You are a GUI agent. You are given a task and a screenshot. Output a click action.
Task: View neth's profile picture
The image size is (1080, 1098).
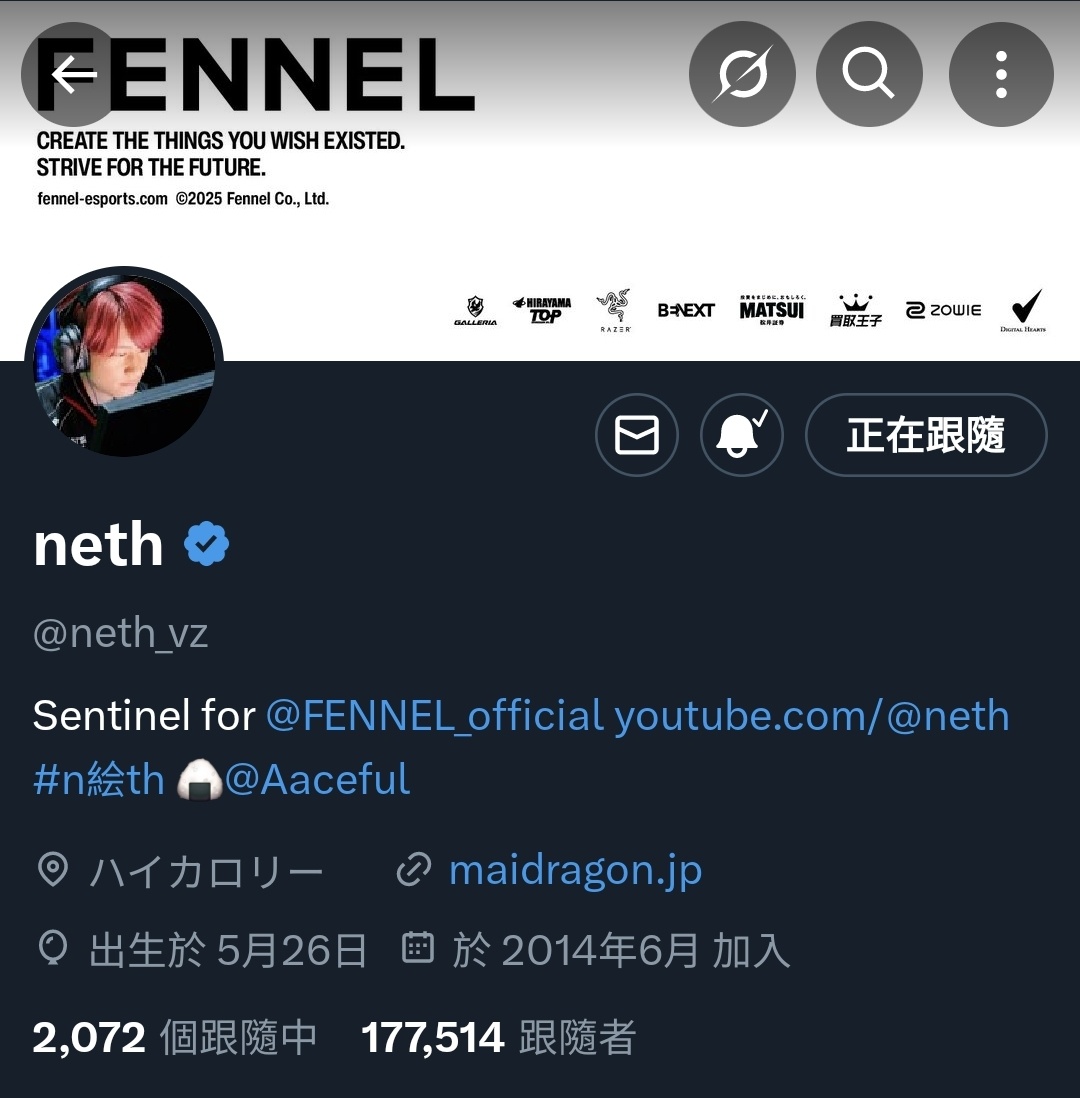point(124,367)
